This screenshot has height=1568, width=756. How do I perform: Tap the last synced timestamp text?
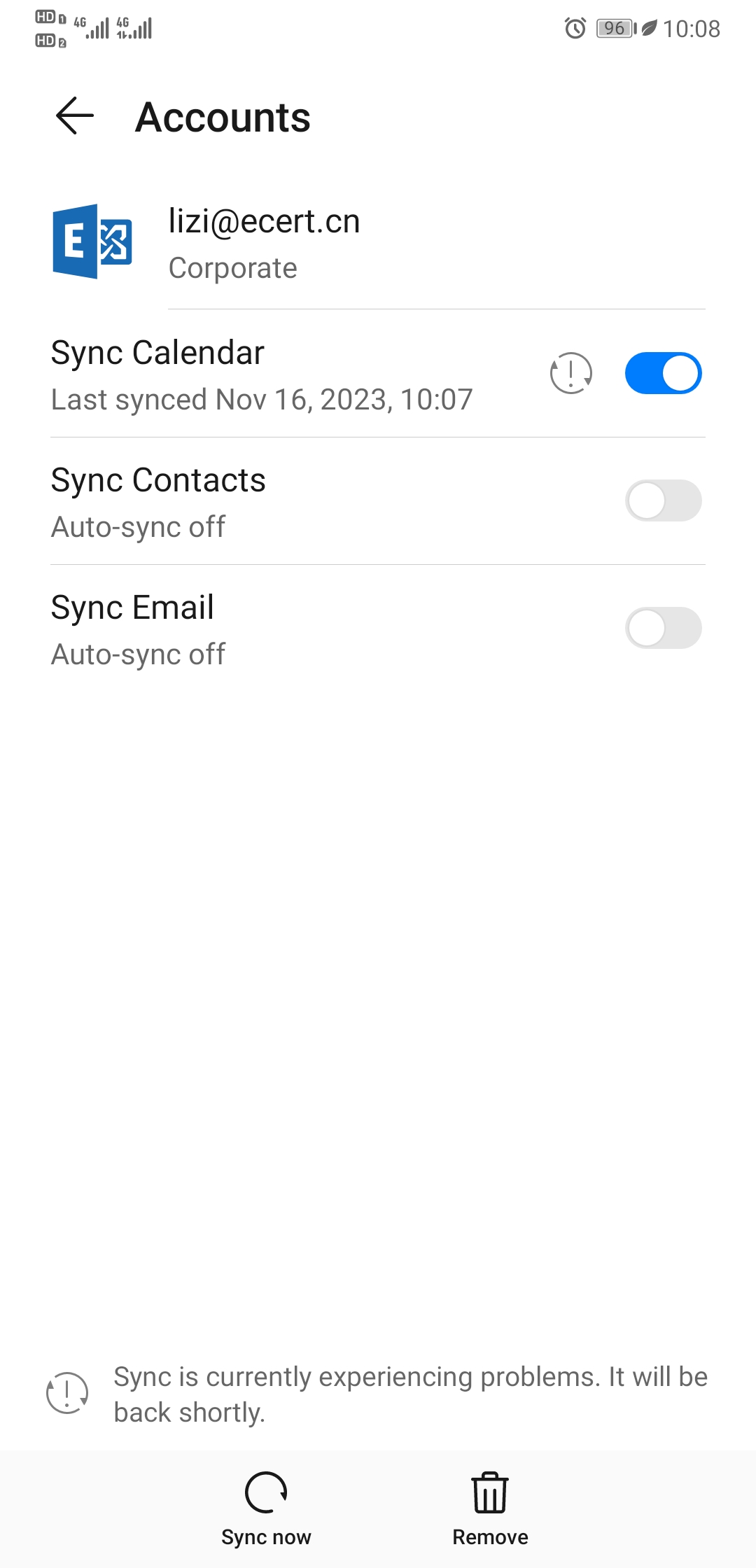point(262,399)
